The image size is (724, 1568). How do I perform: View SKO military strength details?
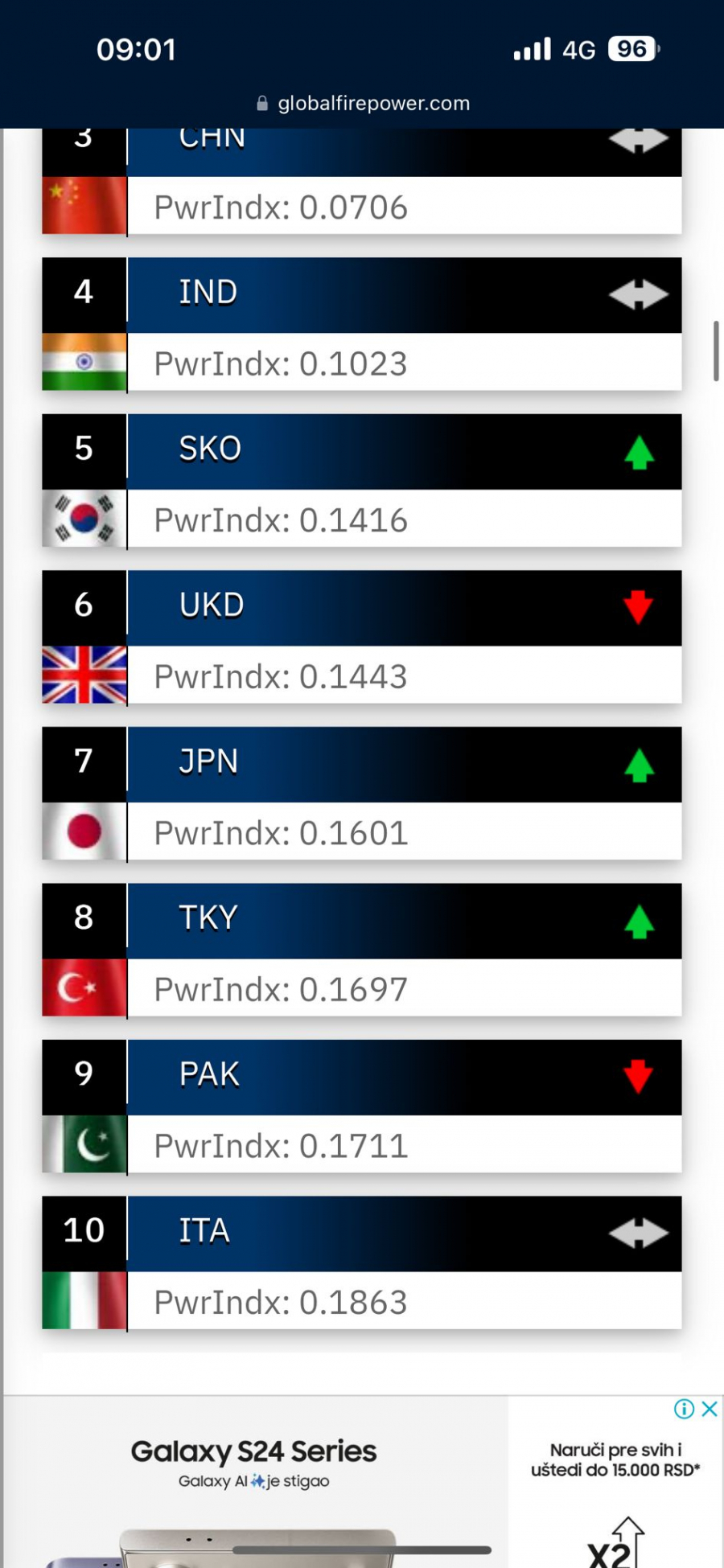[x=362, y=481]
